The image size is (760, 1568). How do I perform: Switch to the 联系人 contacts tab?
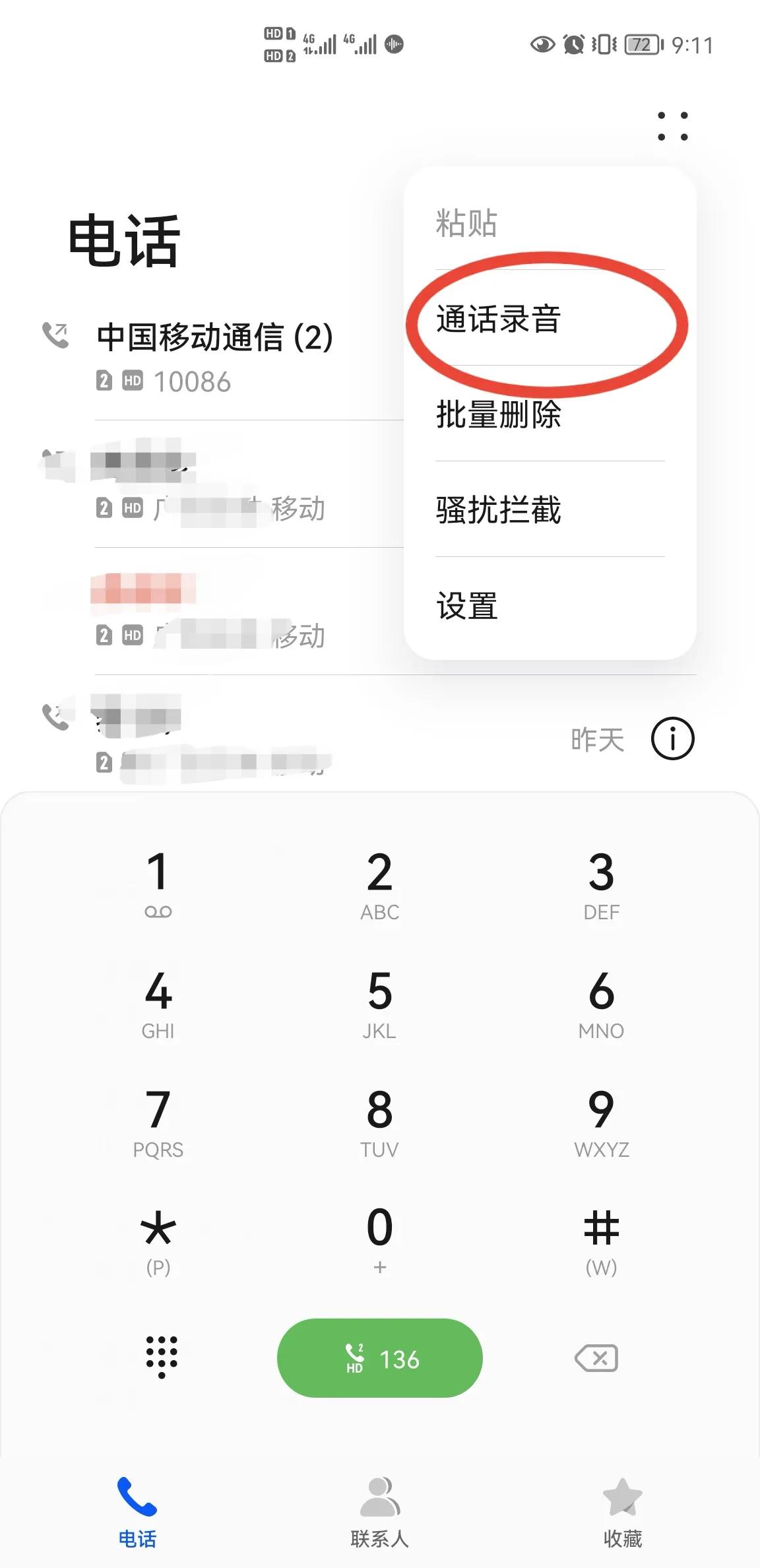[x=379, y=1511]
